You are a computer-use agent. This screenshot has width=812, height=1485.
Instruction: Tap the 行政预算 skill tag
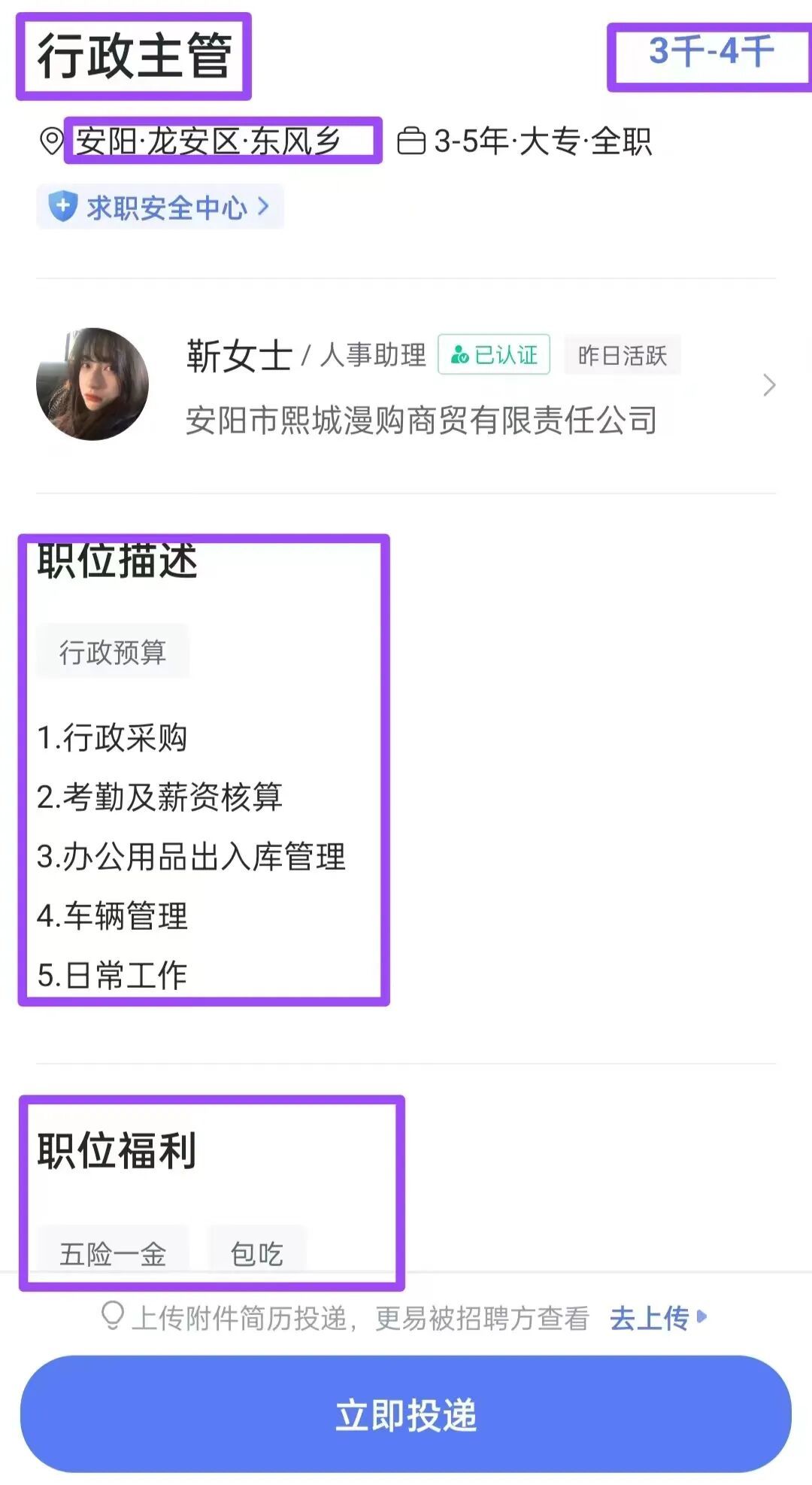click(113, 651)
